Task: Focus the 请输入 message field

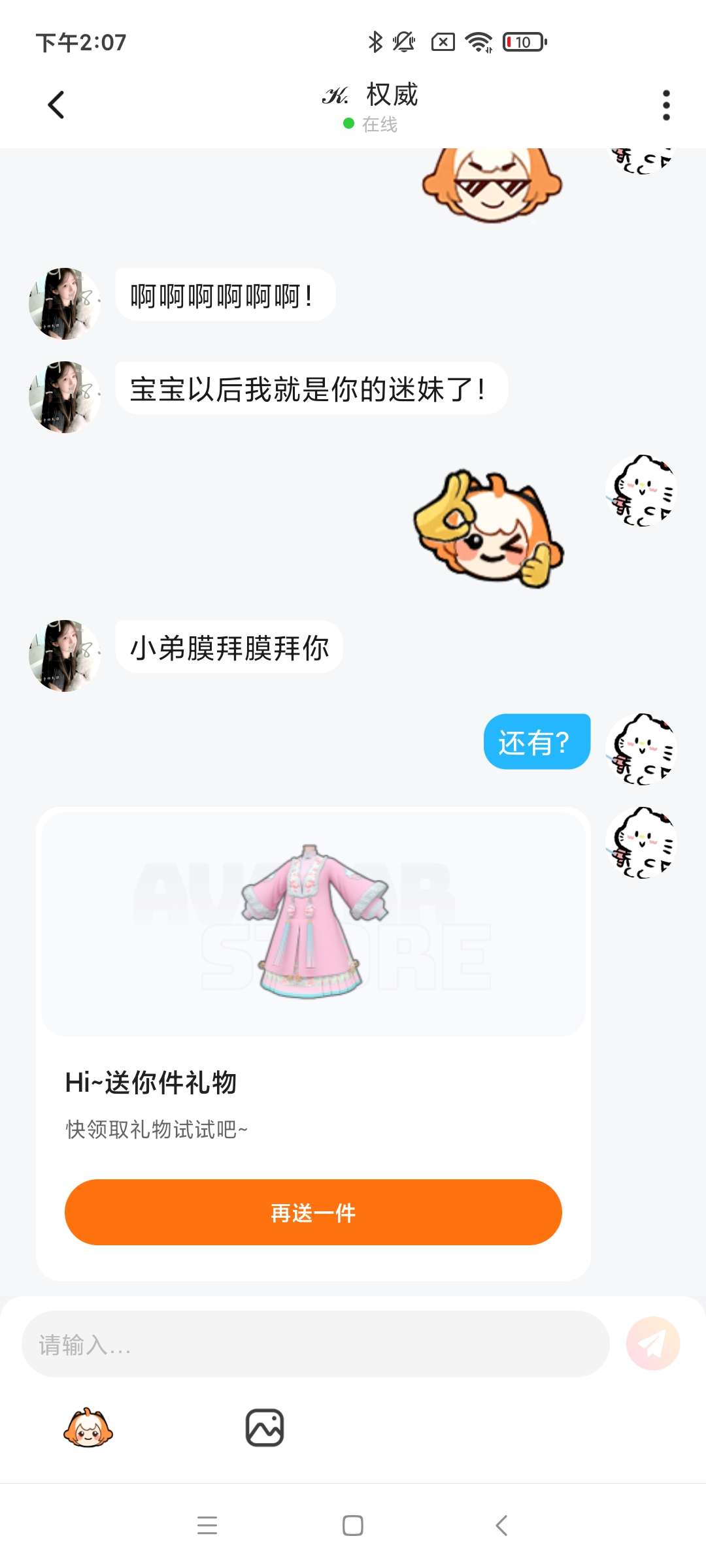Action: [316, 1344]
